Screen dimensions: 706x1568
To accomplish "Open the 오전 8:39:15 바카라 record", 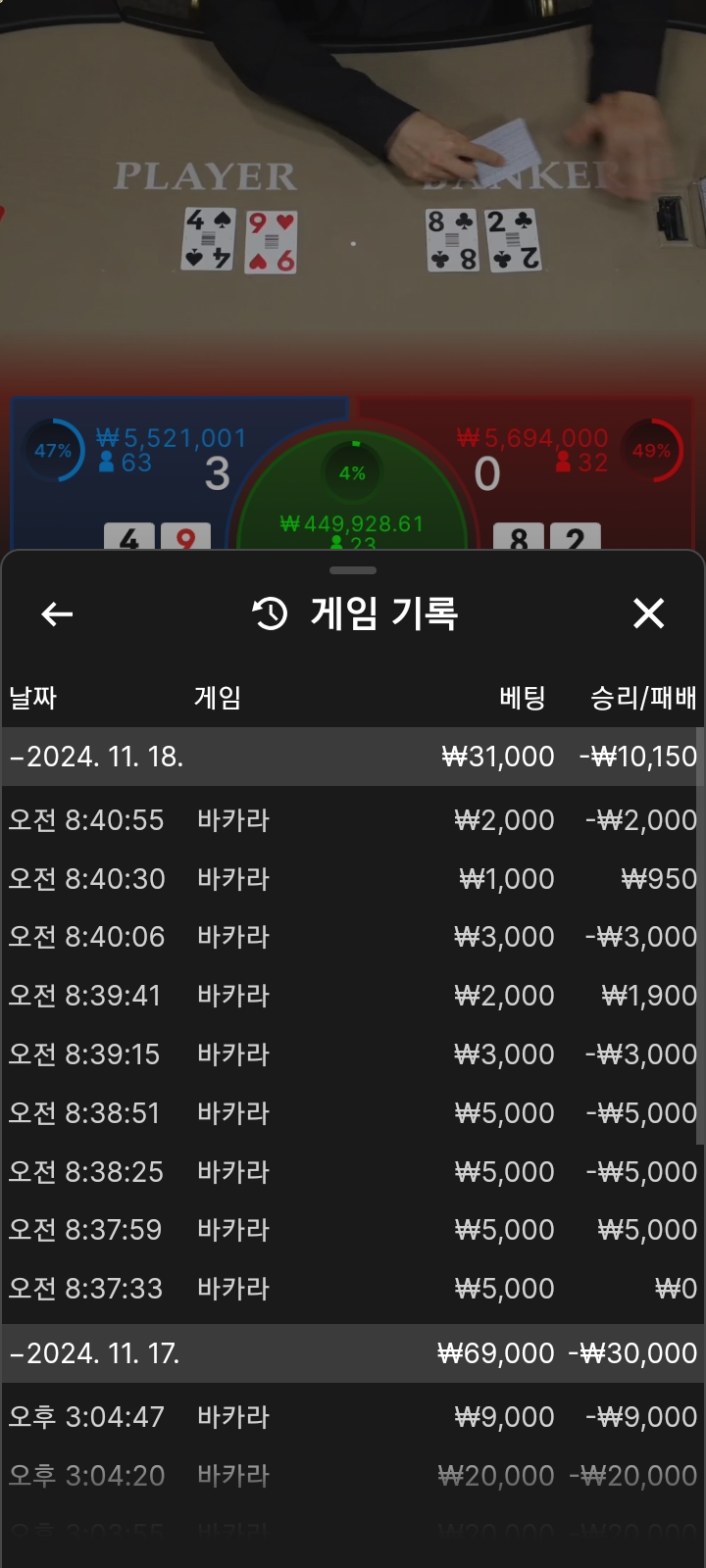I will [x=351, y=1054].
